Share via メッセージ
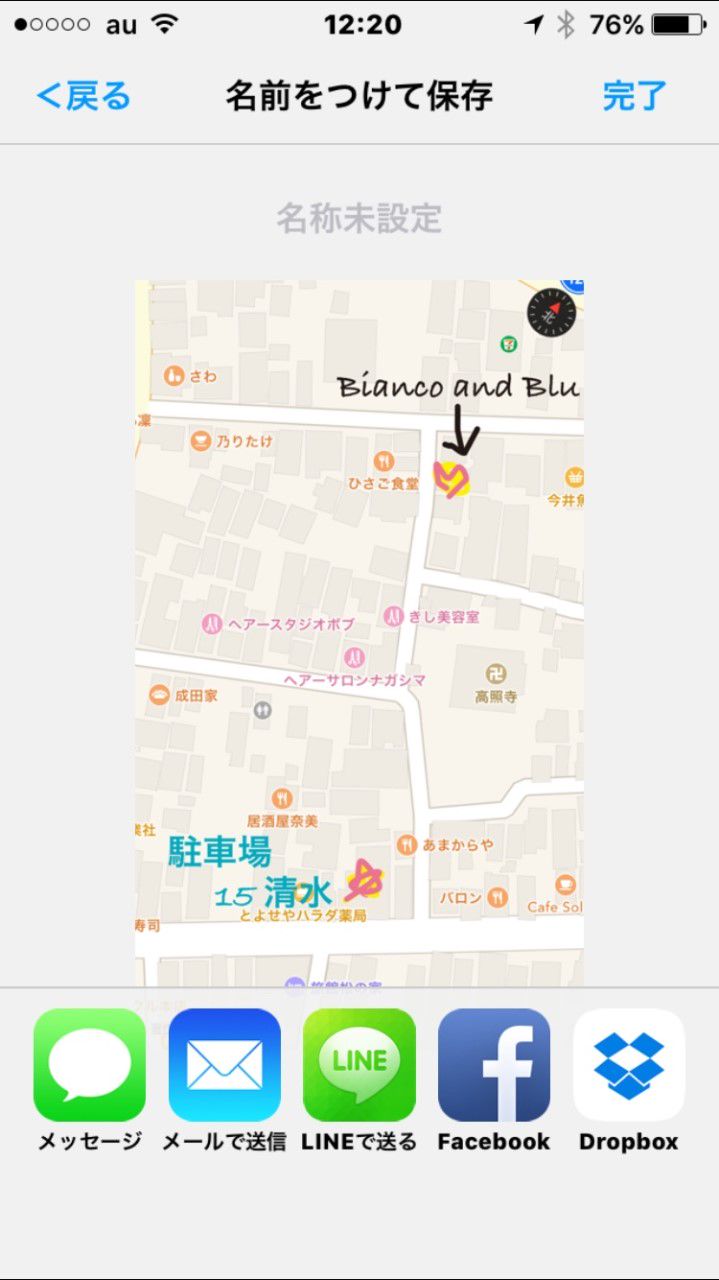Screen dimensions: 719x1280 coord(90,1065)
